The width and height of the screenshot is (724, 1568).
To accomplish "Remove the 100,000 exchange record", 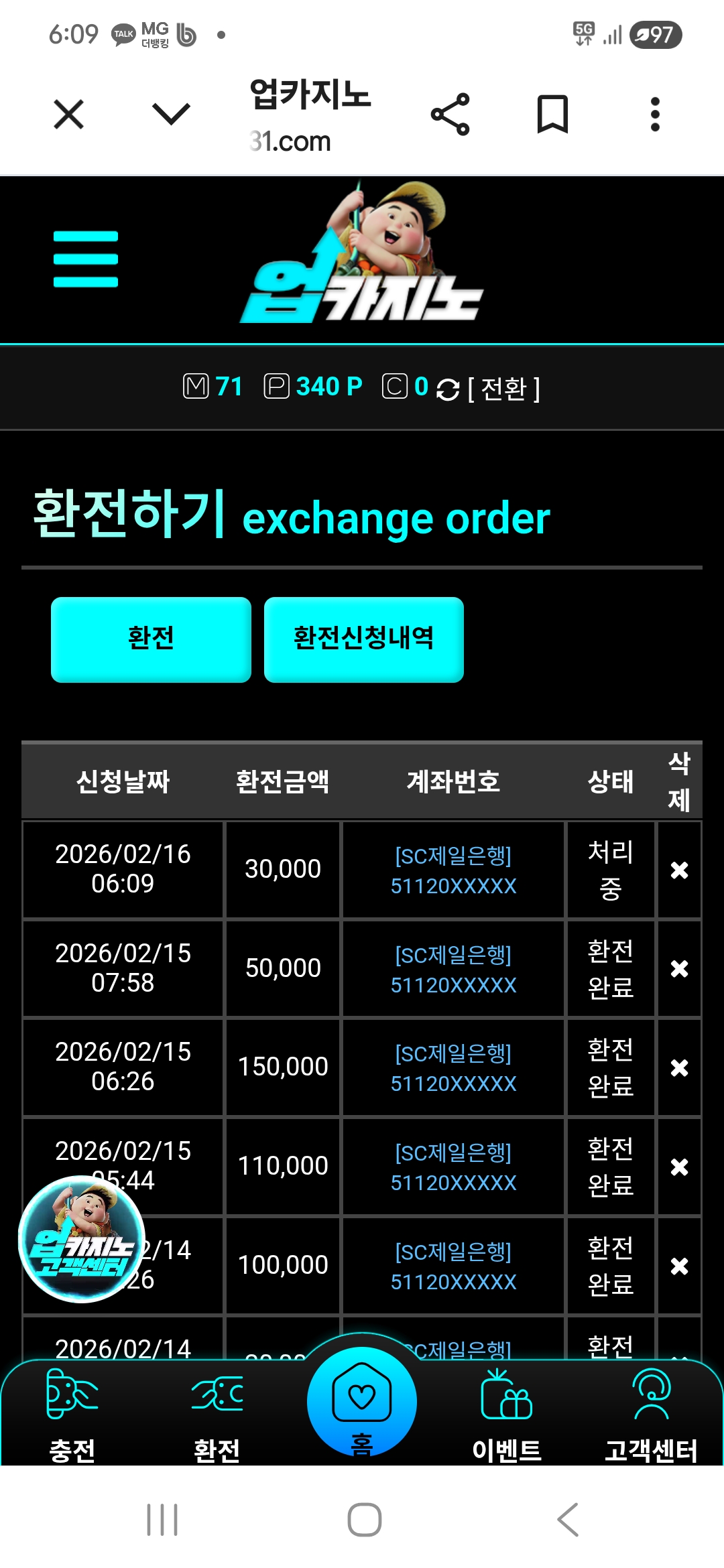I will [x=679, y=1266].
